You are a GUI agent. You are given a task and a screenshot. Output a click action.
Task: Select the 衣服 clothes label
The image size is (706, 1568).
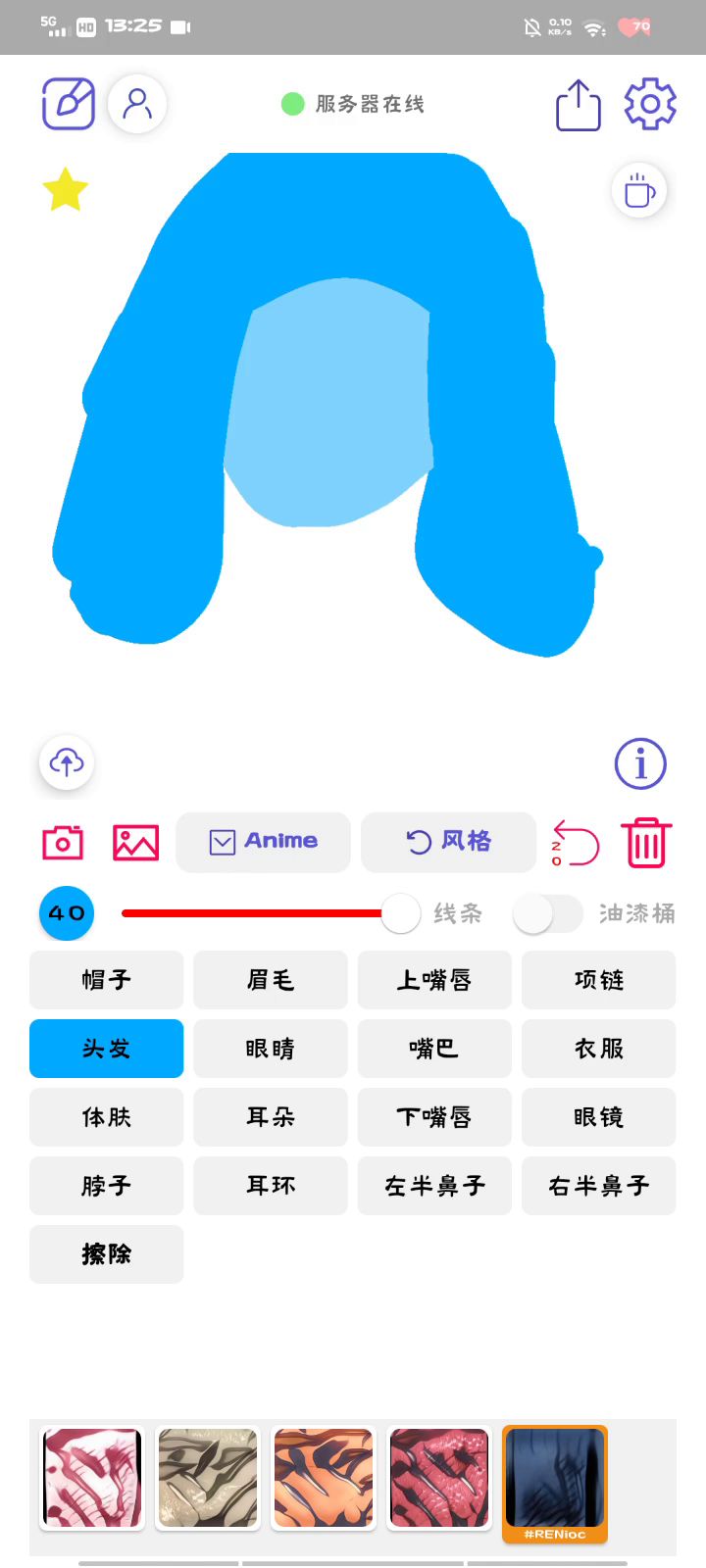coord(598,1049)
